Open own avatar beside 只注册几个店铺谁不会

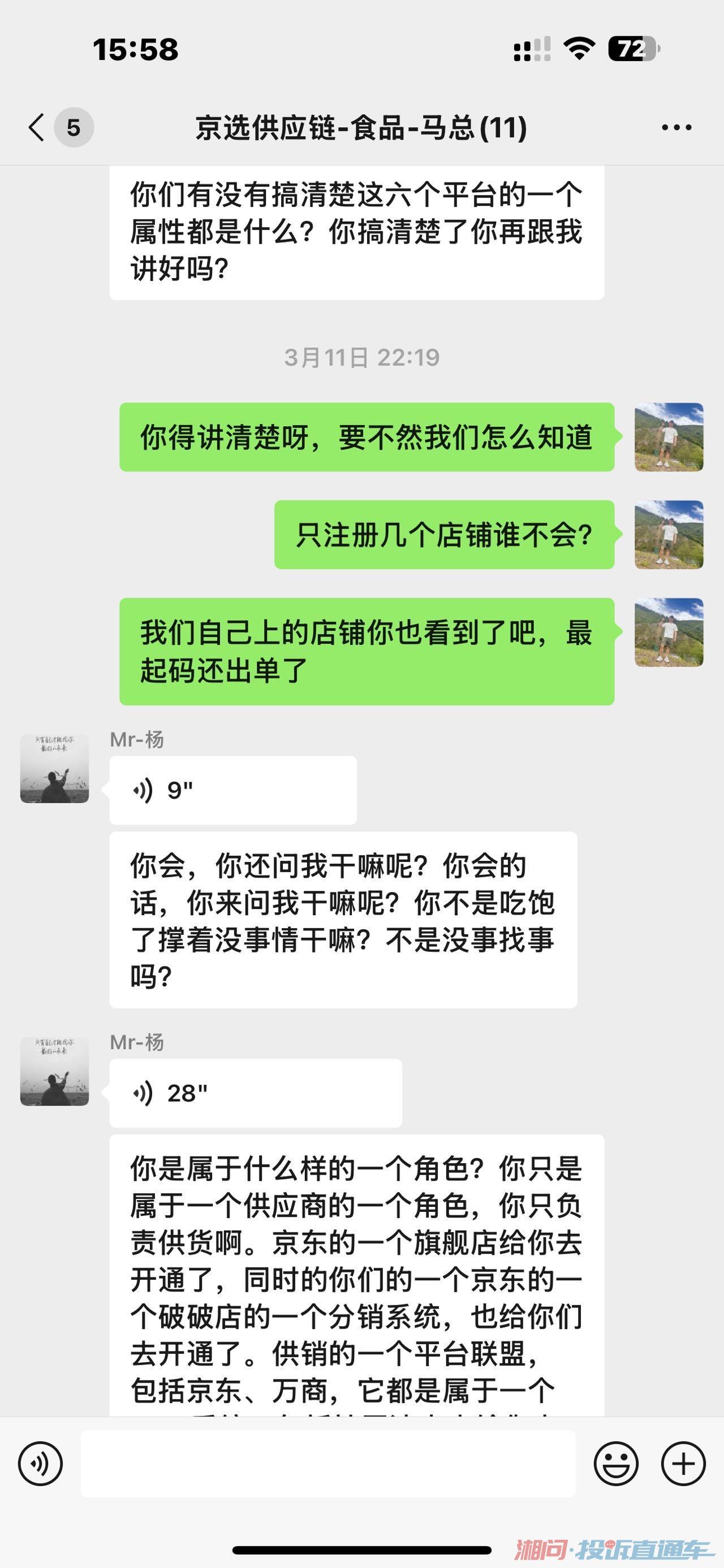pos(669,534)
